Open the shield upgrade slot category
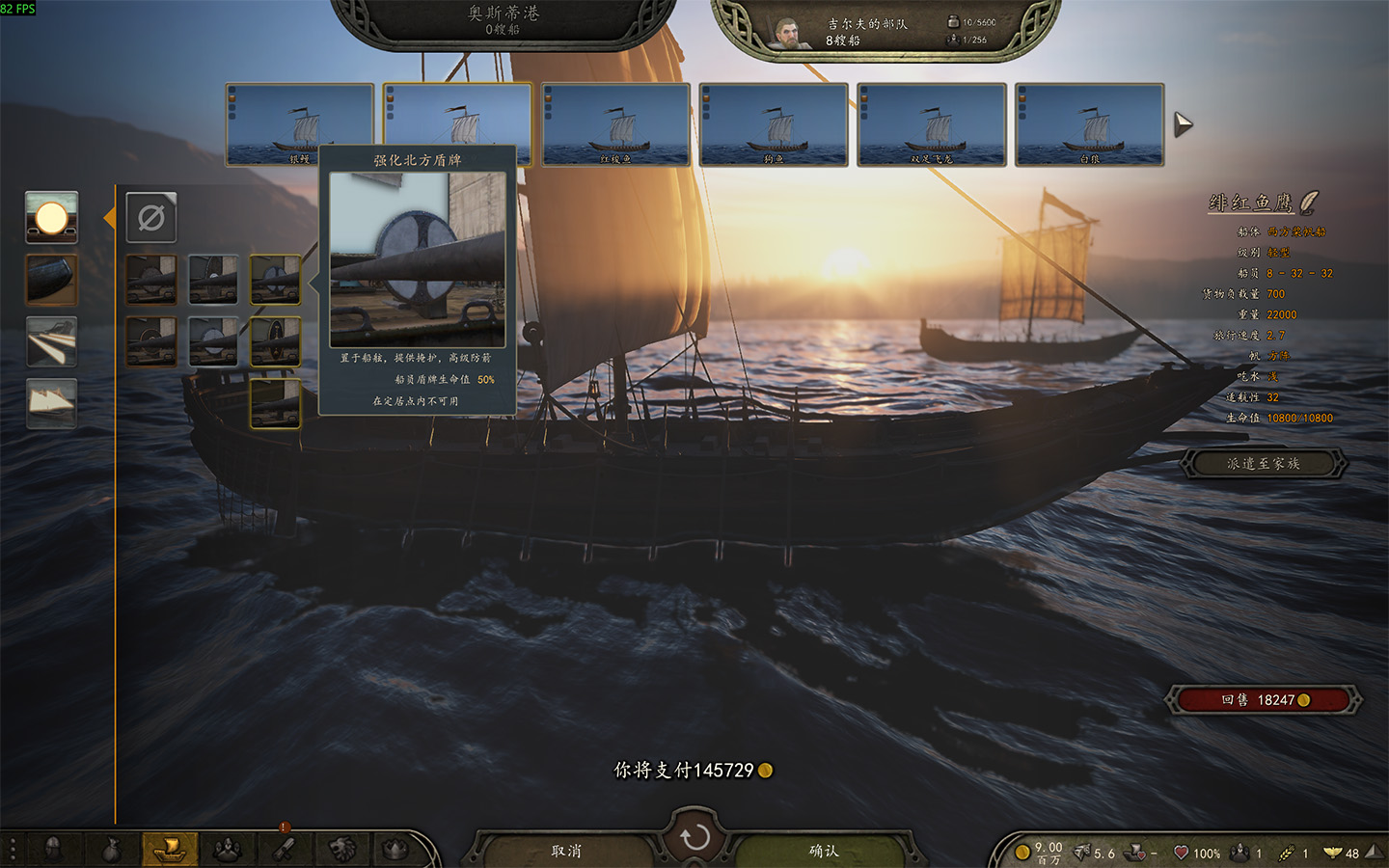Screen dimensions: 1389x868 point(51,217)
